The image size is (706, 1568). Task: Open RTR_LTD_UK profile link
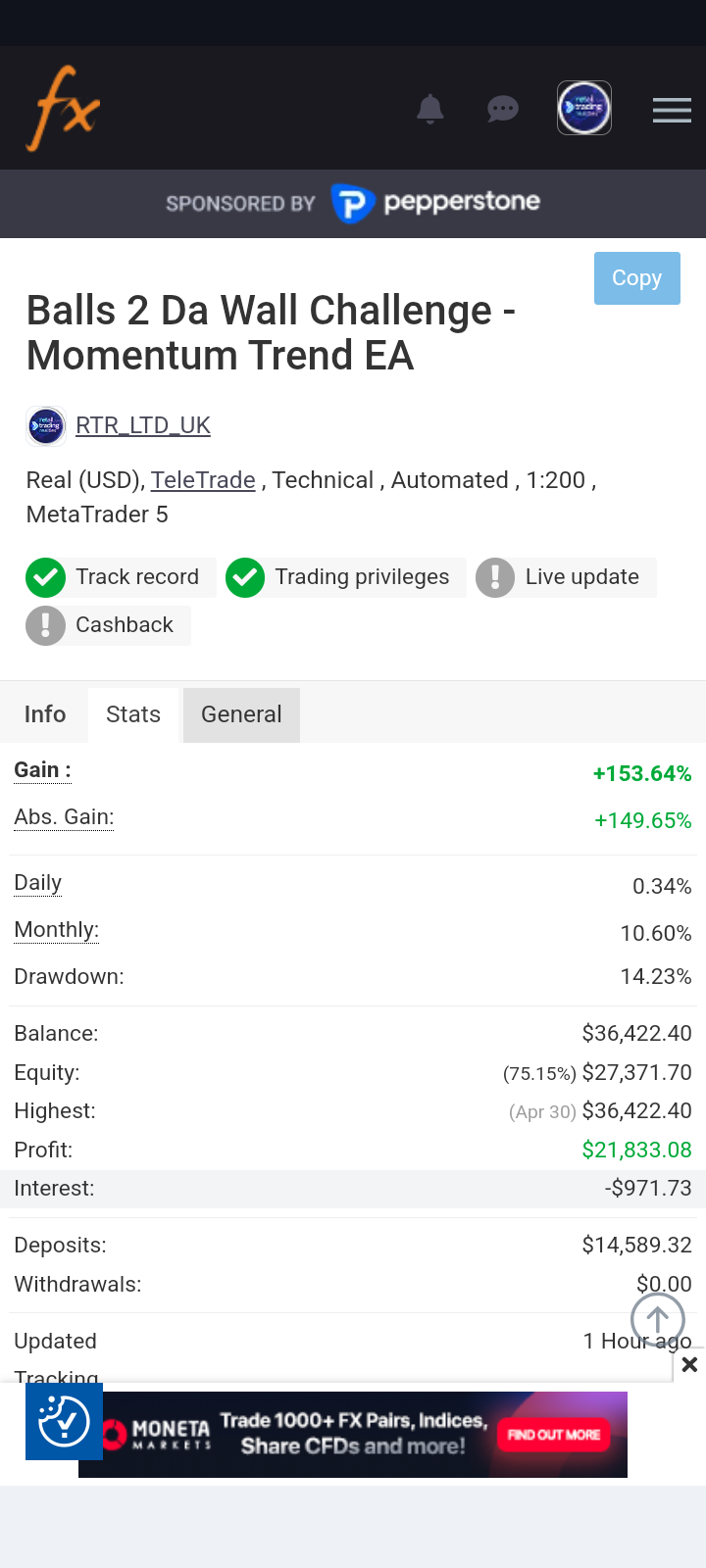pyautogui.click(x=143, y=425)
